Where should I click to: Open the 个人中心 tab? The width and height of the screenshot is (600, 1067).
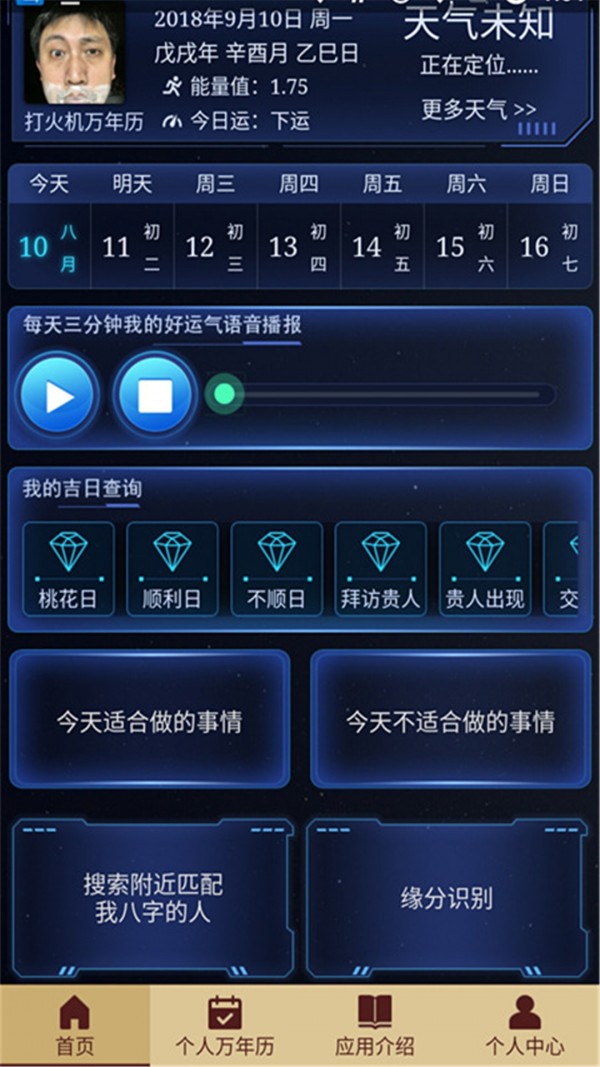pyautogui.click(x=525, y=1026)
